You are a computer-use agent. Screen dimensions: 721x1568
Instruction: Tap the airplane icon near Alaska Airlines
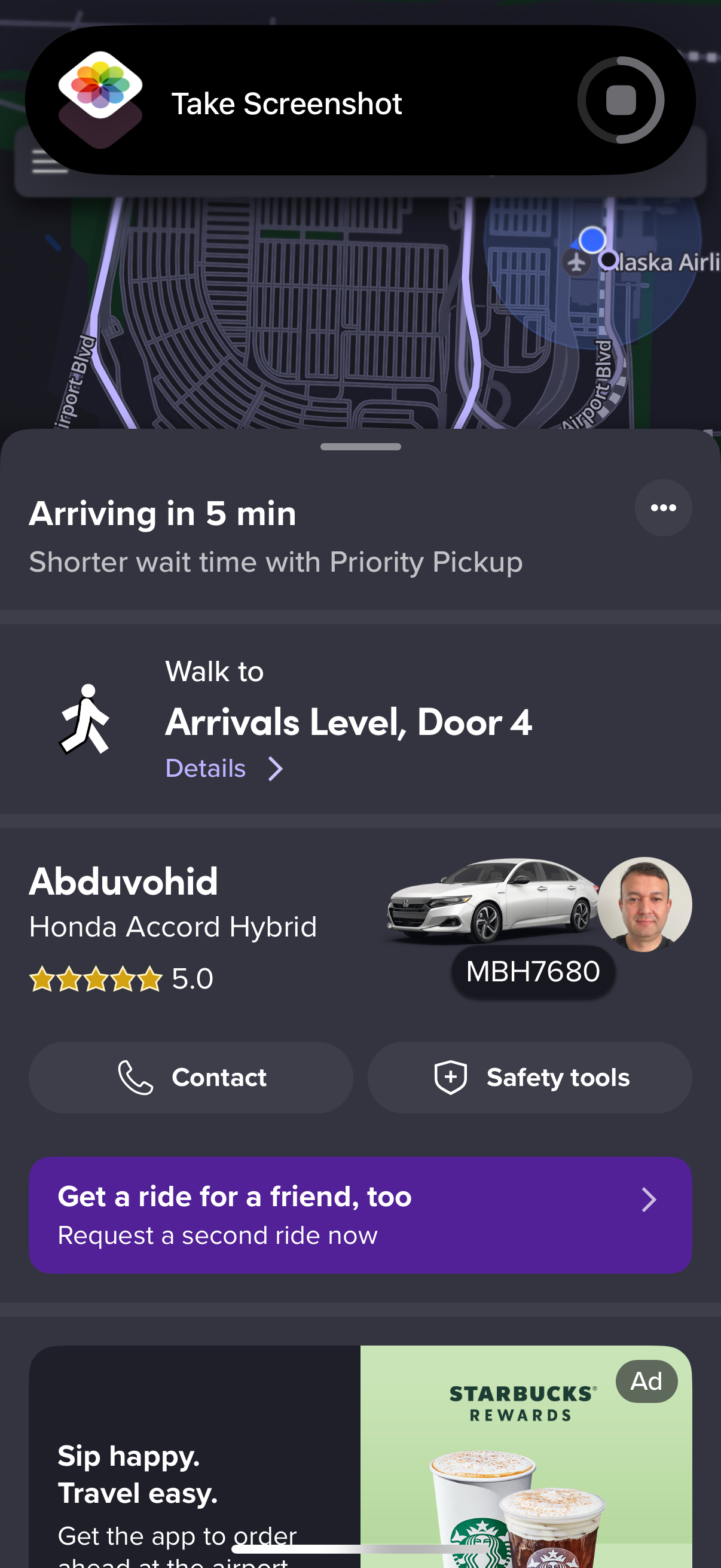(577, 263)
